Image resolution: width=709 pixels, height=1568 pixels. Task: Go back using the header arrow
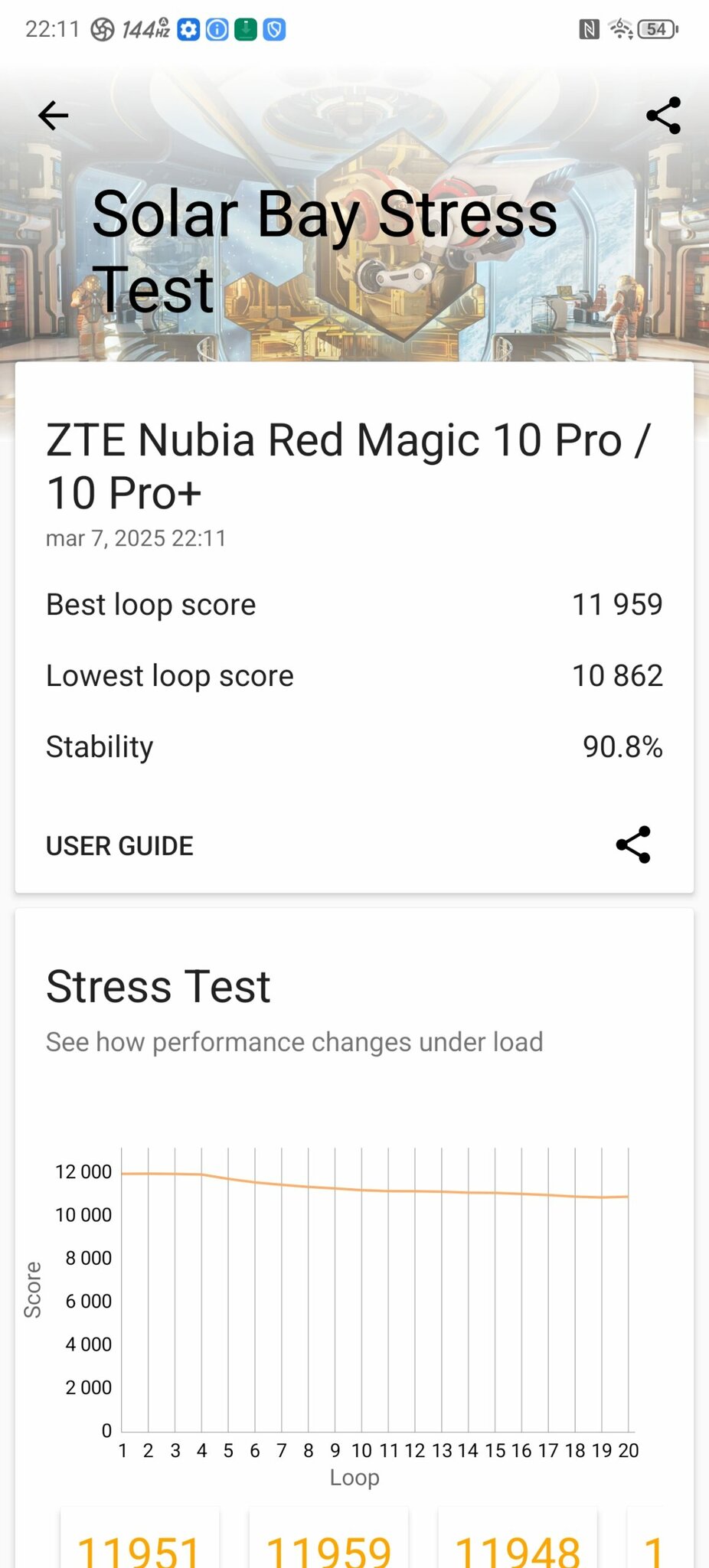[x=54, y=116]
